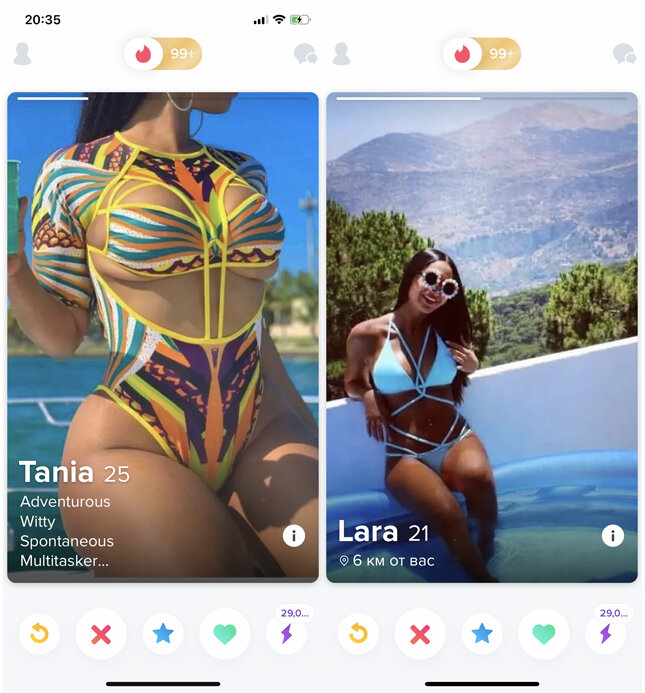The image size is (645, 693).
Task: Rewind last swipe under Tania's card
Action: point(39,633)
